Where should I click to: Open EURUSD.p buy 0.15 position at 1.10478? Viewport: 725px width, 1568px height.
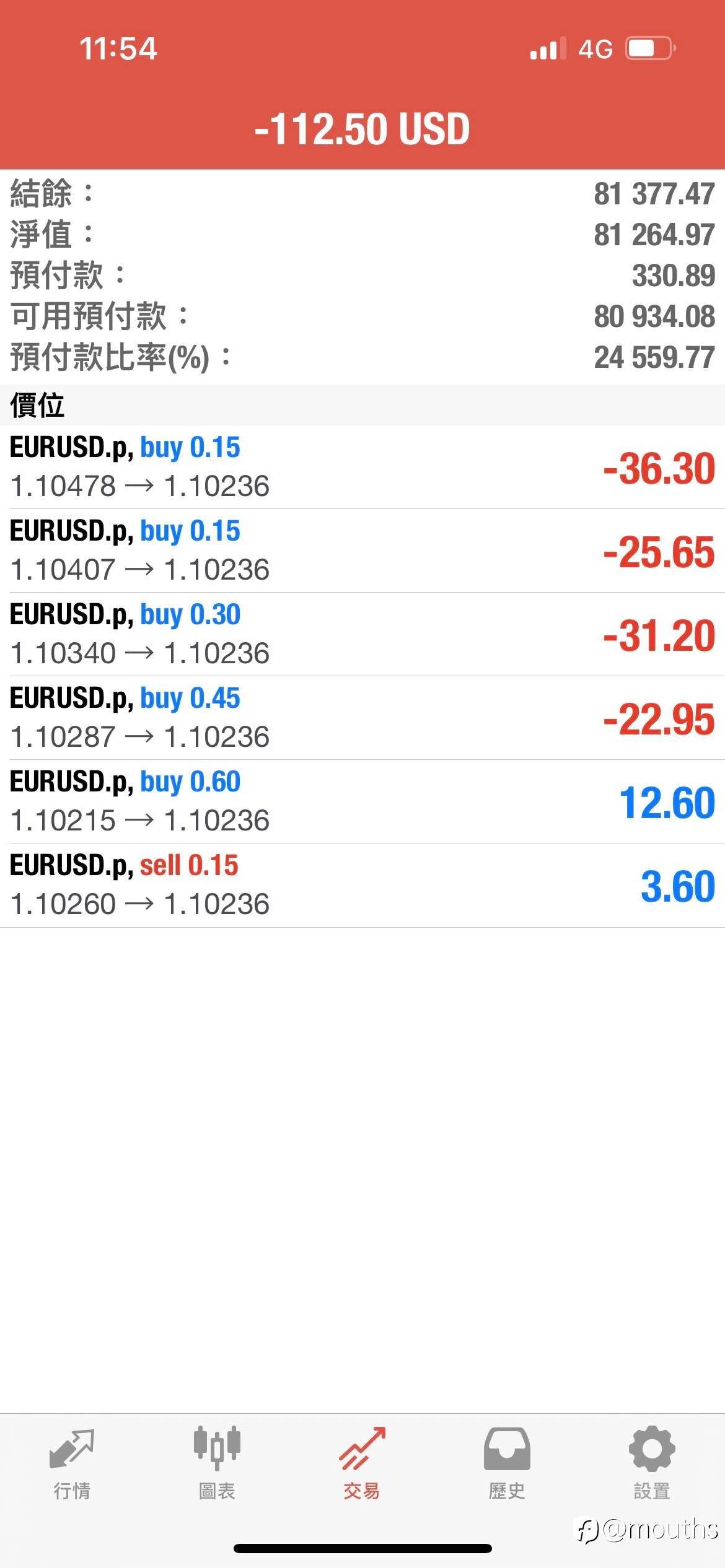362,467
